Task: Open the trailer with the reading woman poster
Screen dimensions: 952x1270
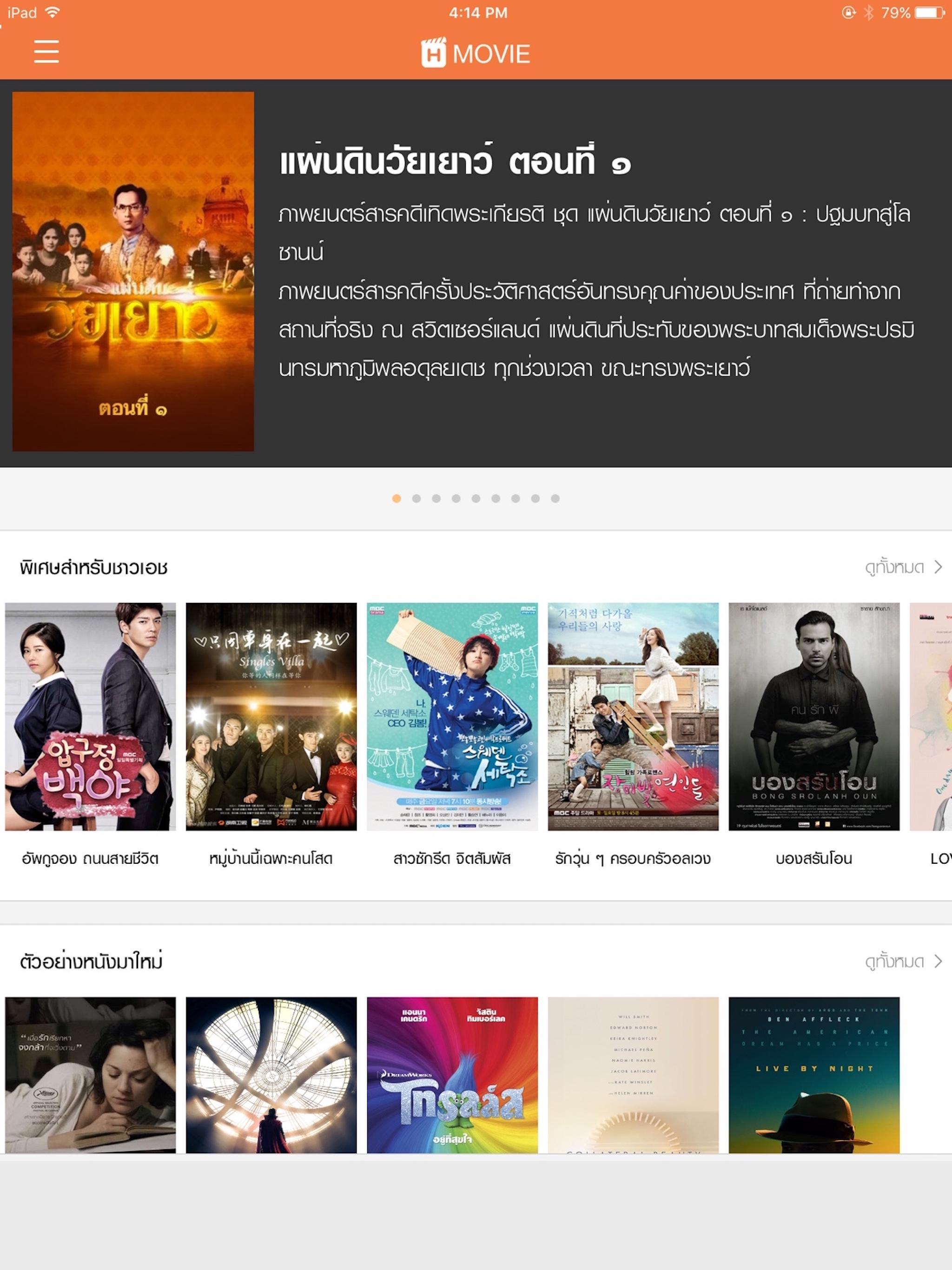Action: click(x=90, y=1075)
